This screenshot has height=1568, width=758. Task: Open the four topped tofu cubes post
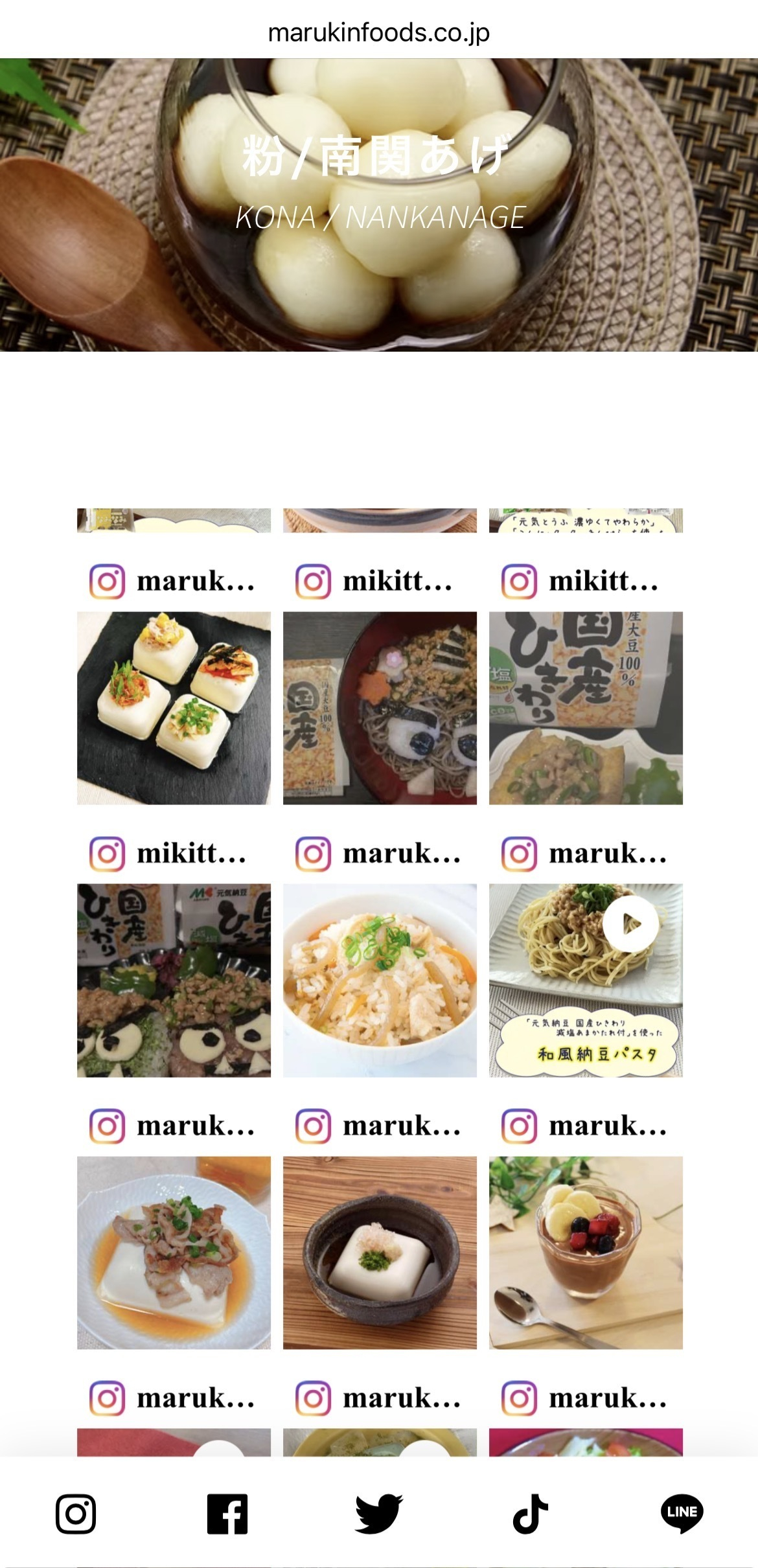point(174,708)
